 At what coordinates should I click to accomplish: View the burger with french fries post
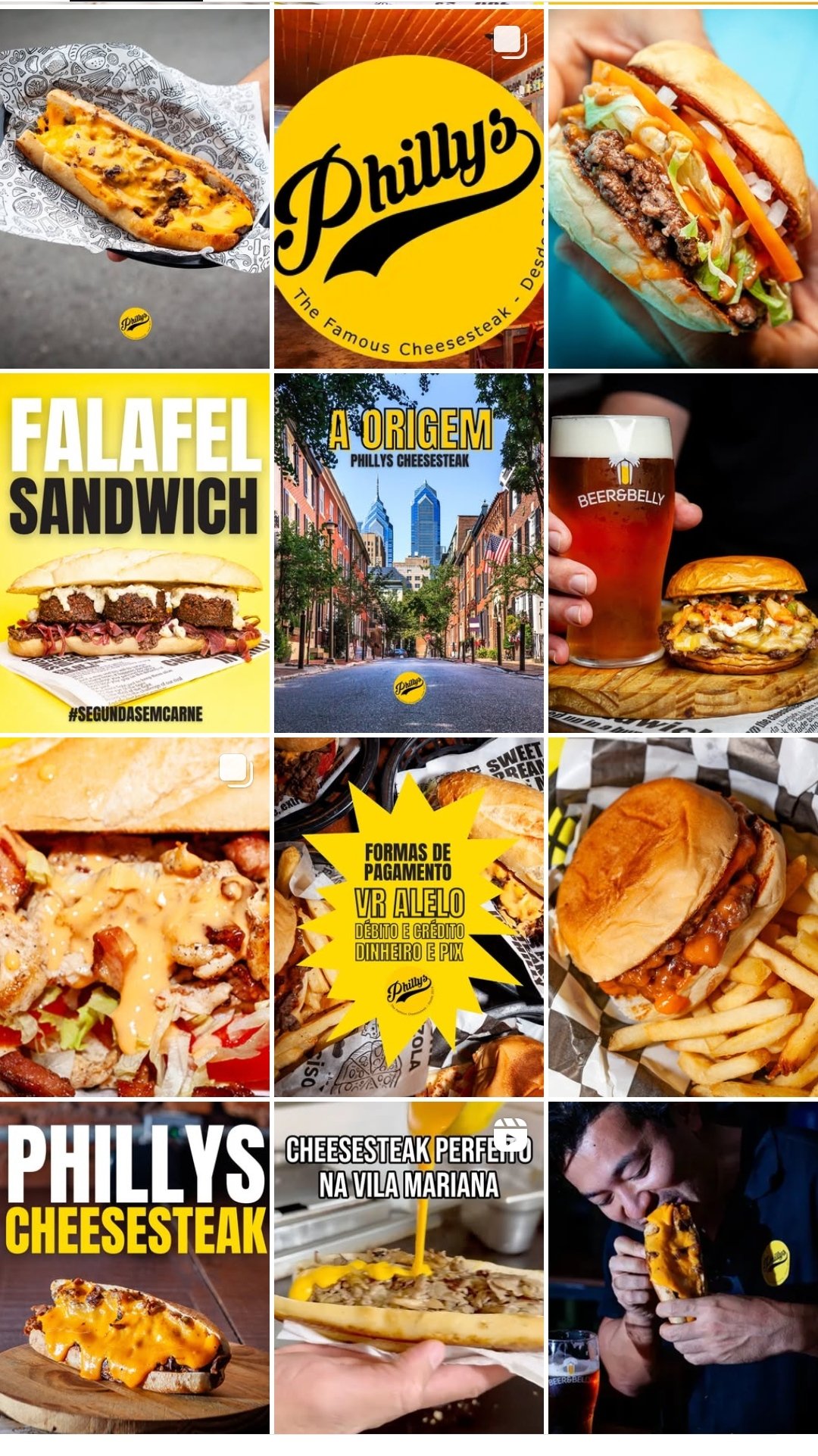[x=683, y=917]
